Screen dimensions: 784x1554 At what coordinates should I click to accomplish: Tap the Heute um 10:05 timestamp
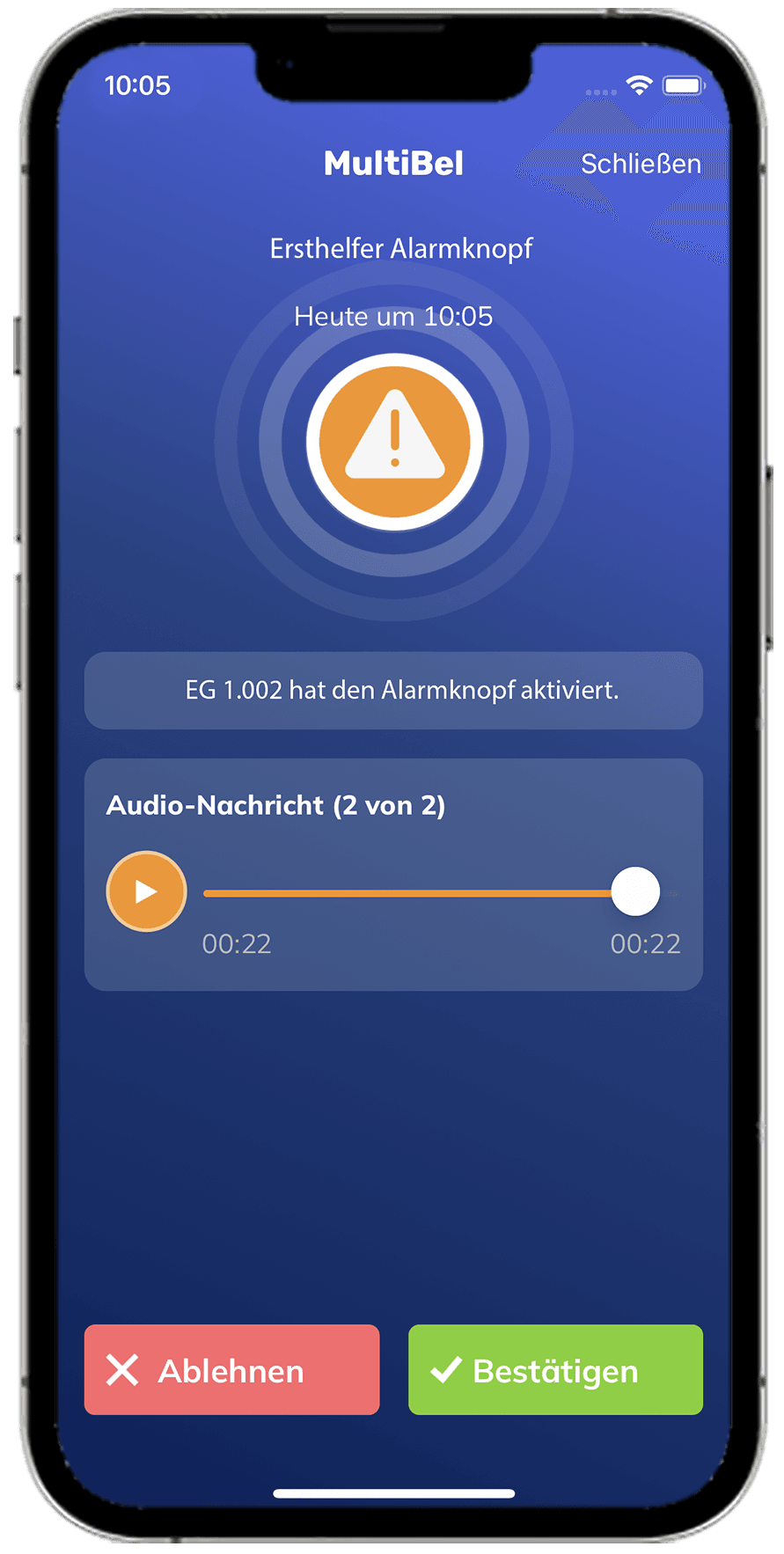pos(393,316)
